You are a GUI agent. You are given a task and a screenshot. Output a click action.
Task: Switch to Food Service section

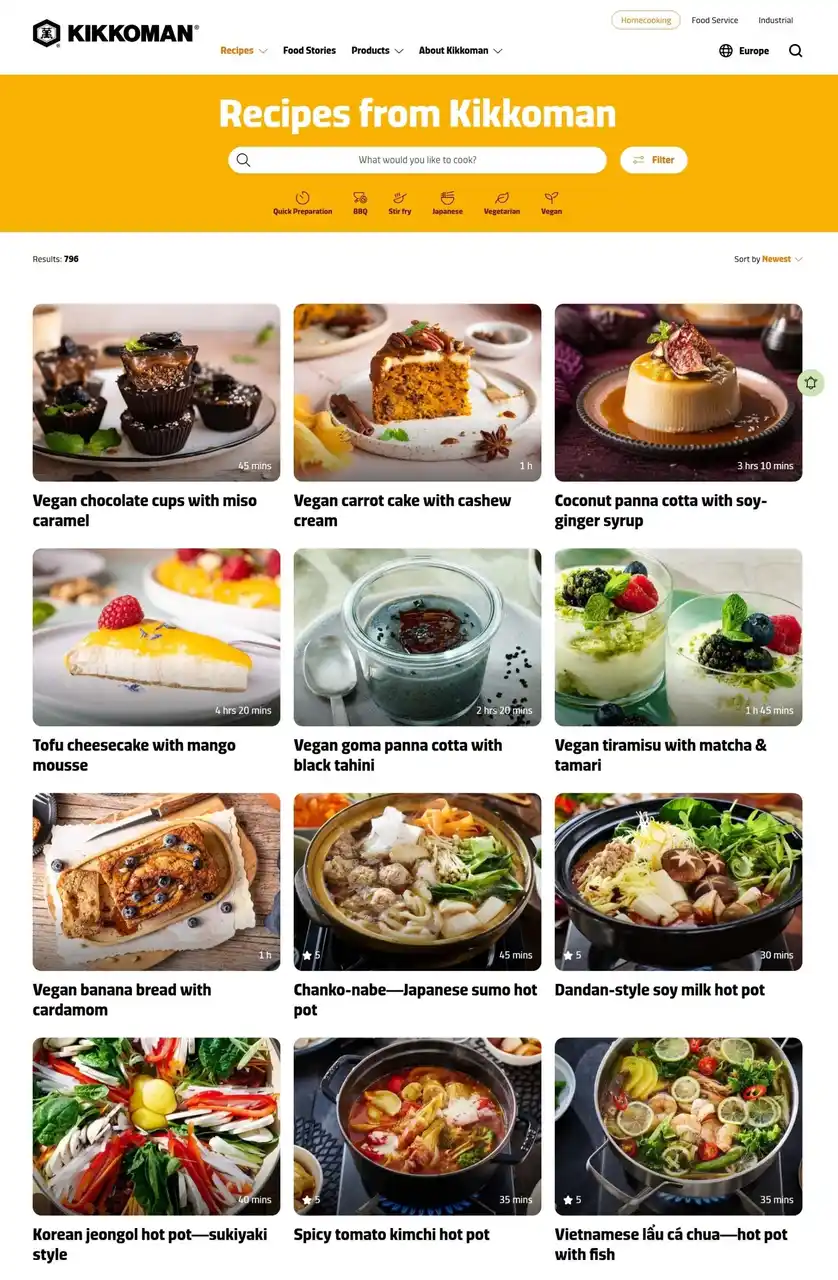coord(714,20)
